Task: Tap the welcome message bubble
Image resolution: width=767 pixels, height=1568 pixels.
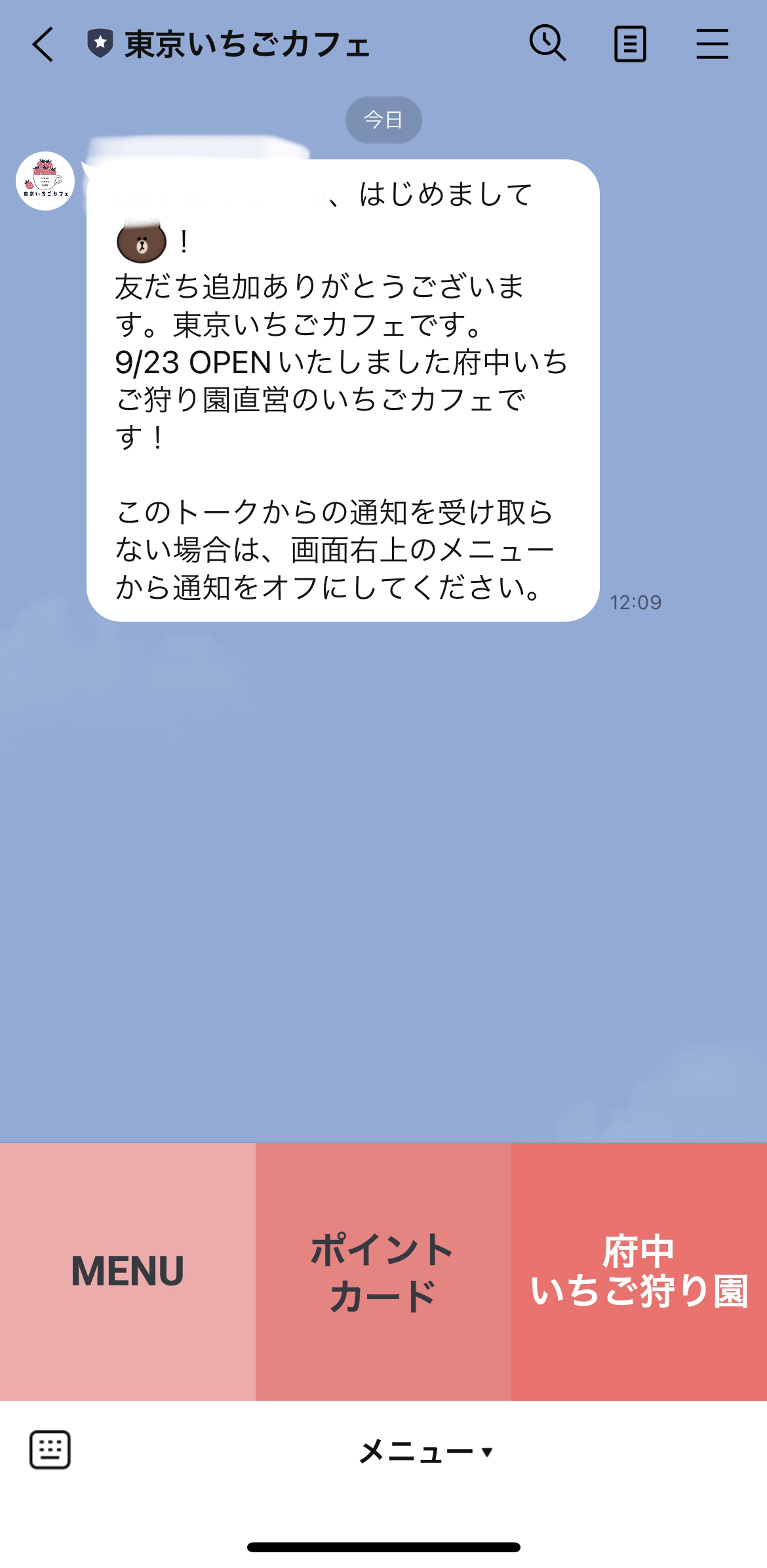Action: tap(341, 393)
